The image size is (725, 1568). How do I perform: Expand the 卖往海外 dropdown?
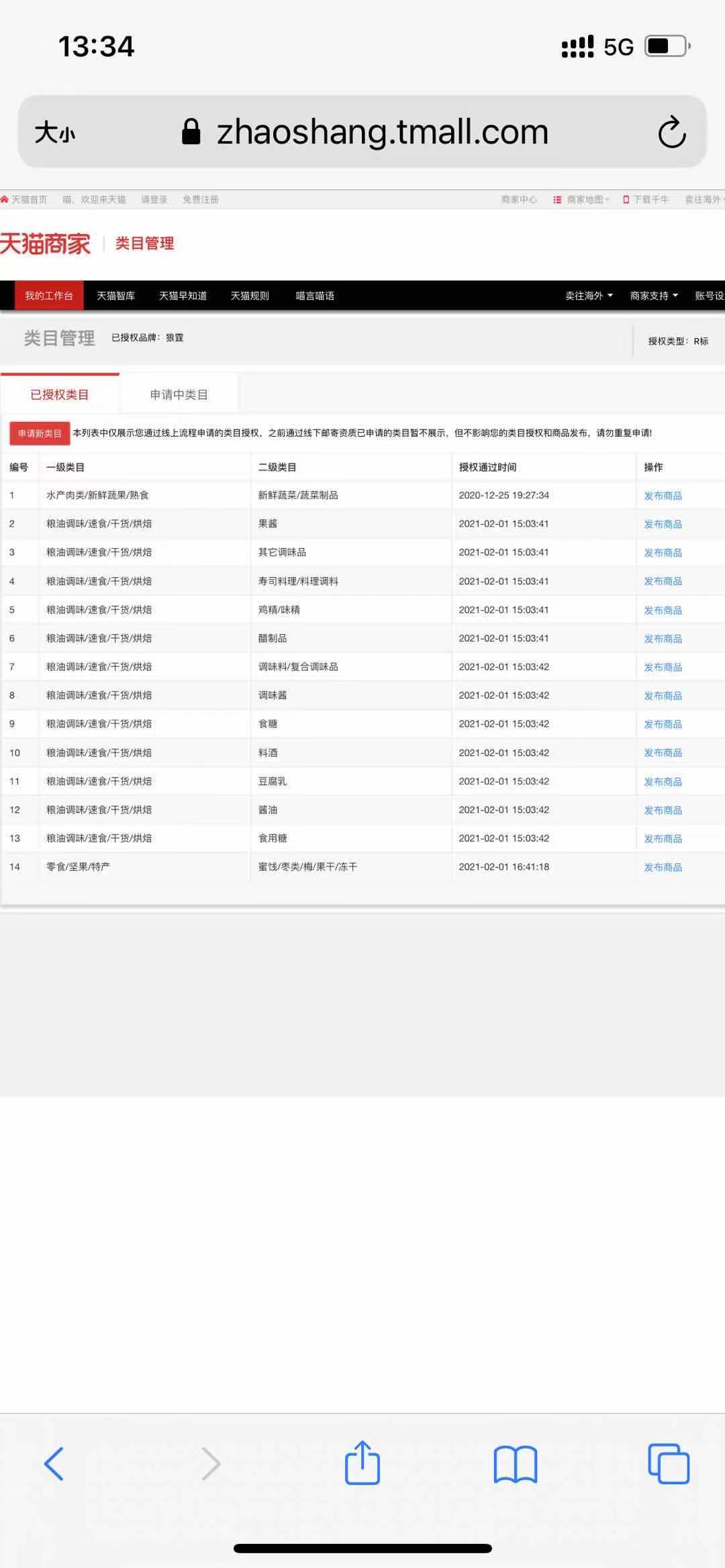coord(589,296)
